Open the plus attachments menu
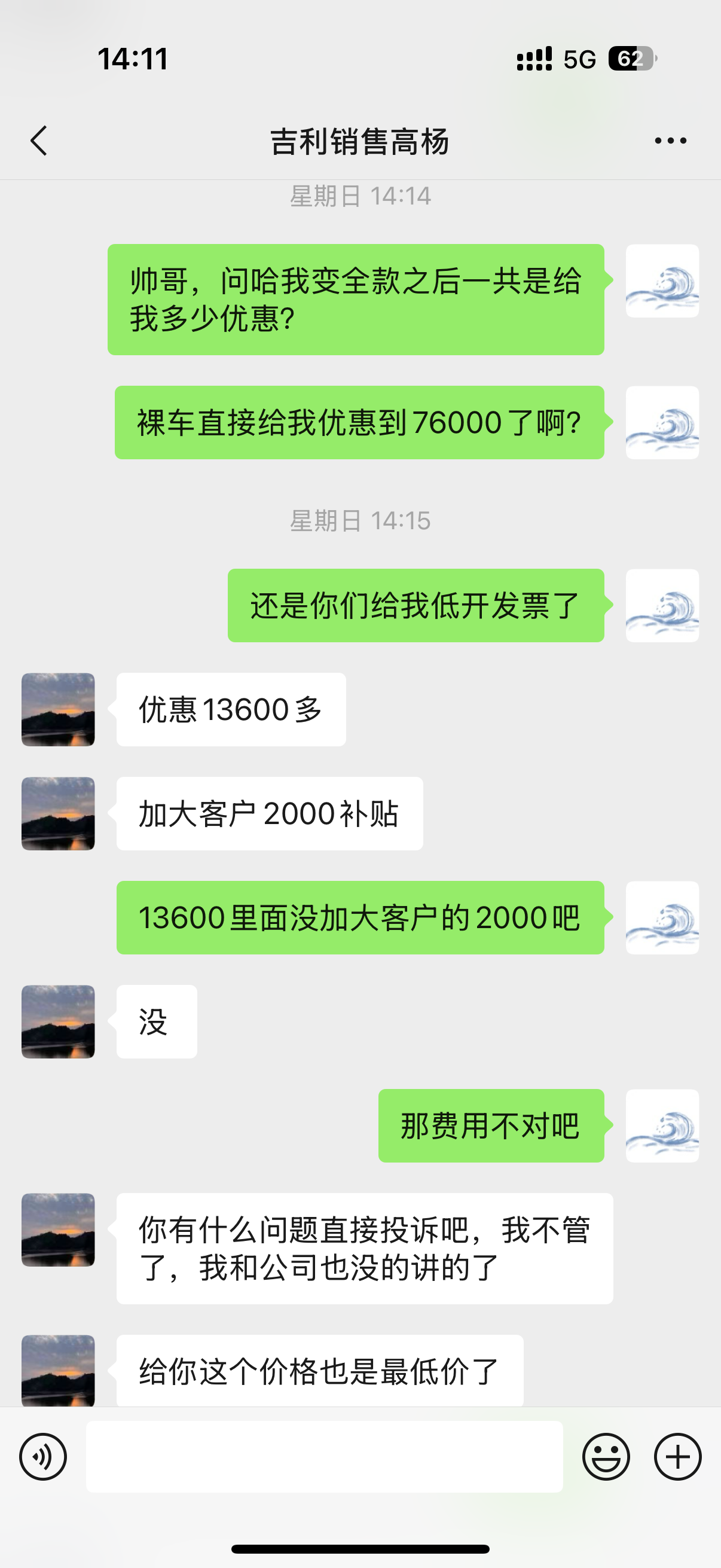 tap(678, 1457)
